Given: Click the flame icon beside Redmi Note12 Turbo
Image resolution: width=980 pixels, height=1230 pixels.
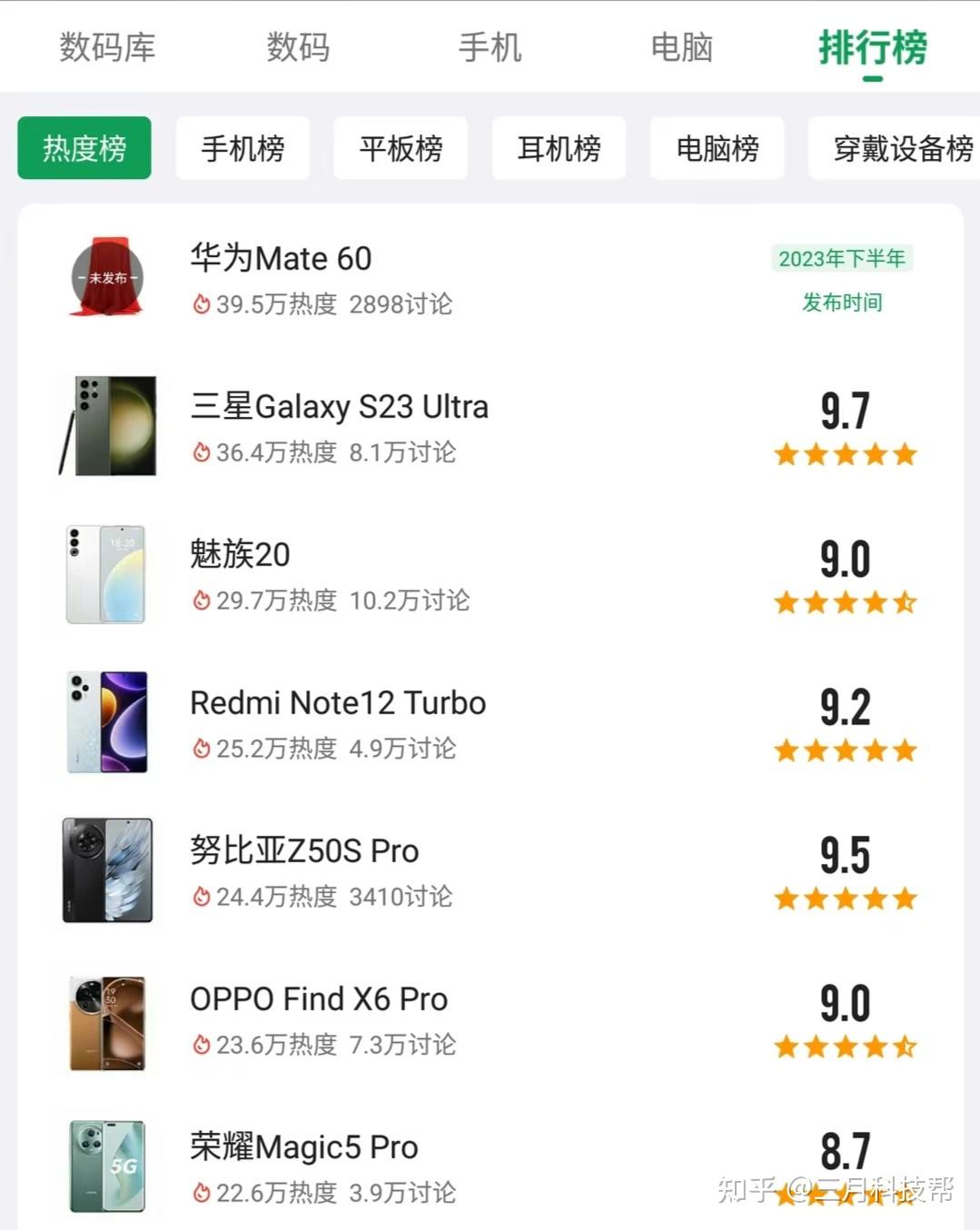Looking at the screenshot, I should (x=203, y=749).
